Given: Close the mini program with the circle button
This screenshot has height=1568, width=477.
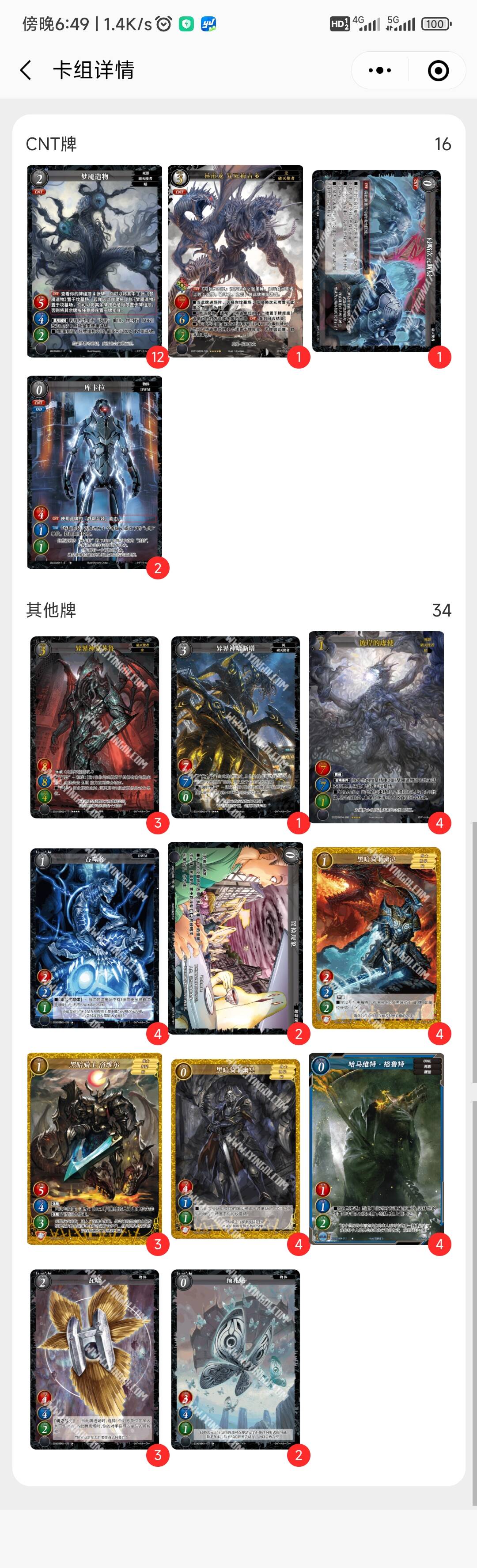Looking at the screenshot, I should coord(438,71).
